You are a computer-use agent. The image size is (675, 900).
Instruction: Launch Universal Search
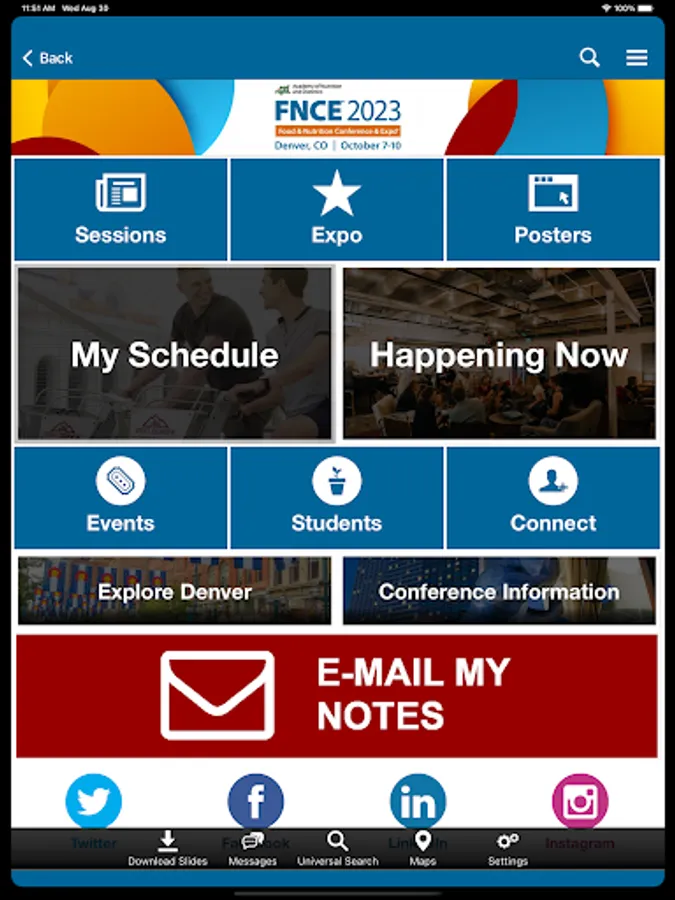click(338, 848)
